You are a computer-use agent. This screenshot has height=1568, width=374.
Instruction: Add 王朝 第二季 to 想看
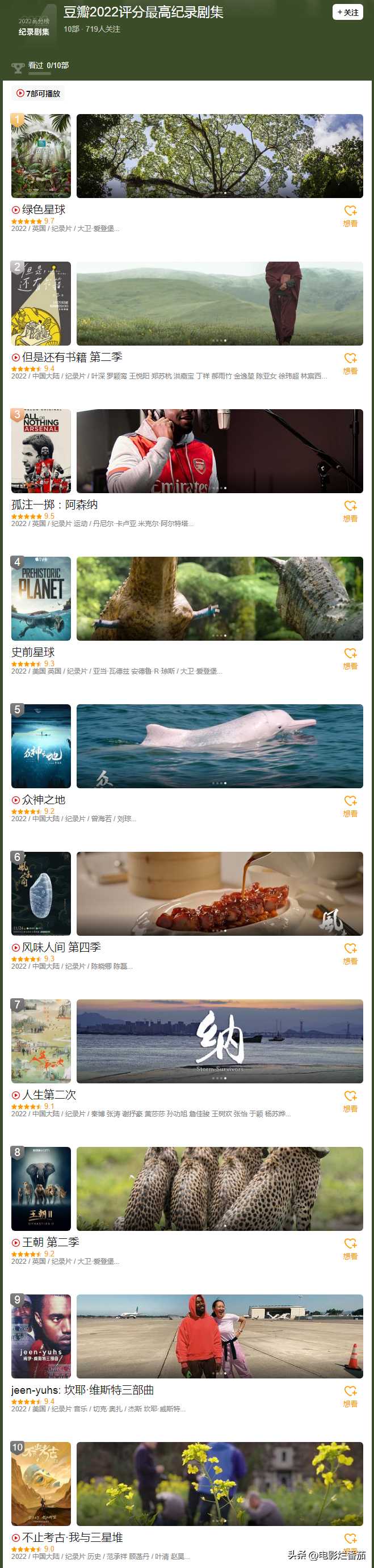(350, 1248)
